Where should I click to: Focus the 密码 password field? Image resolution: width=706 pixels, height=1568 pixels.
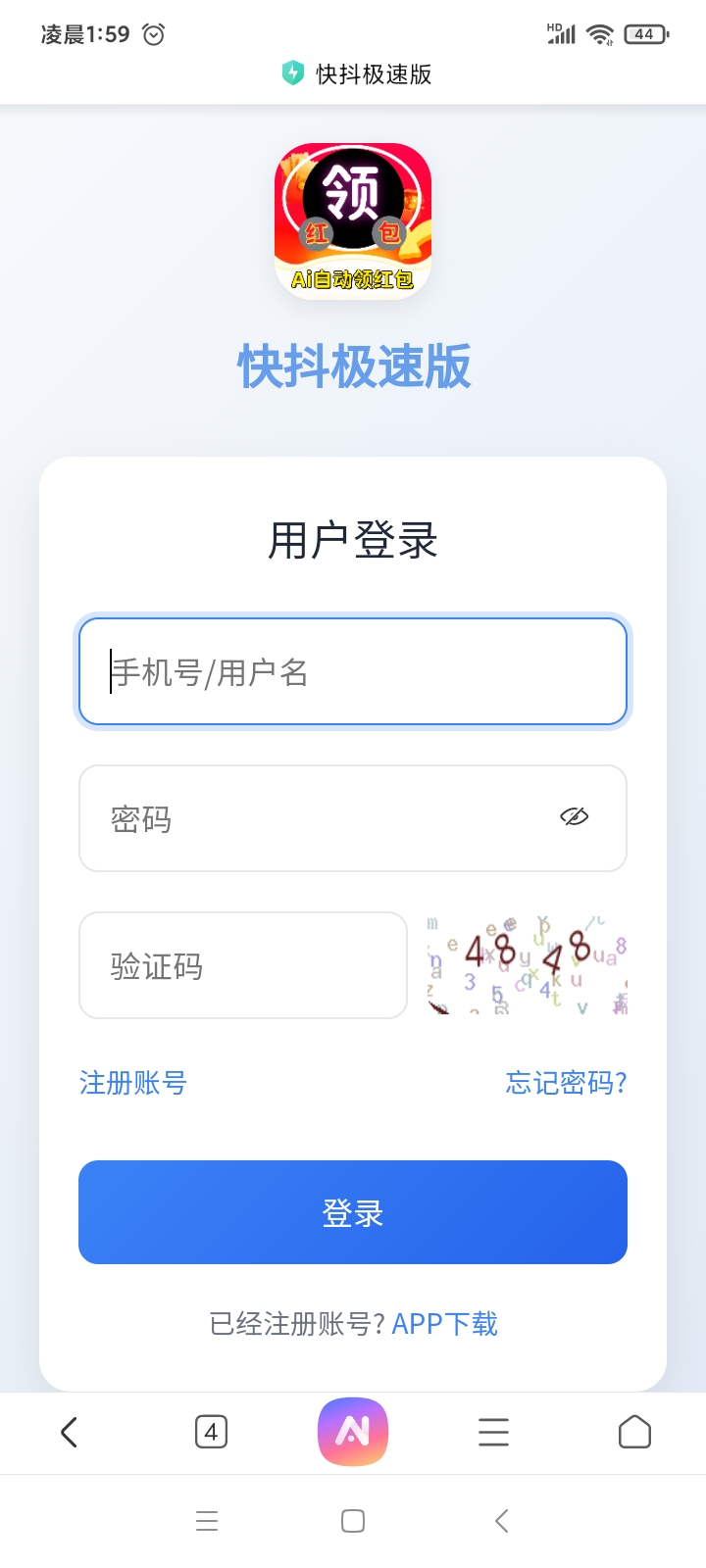pyautogui.click(x=294, y=818)
